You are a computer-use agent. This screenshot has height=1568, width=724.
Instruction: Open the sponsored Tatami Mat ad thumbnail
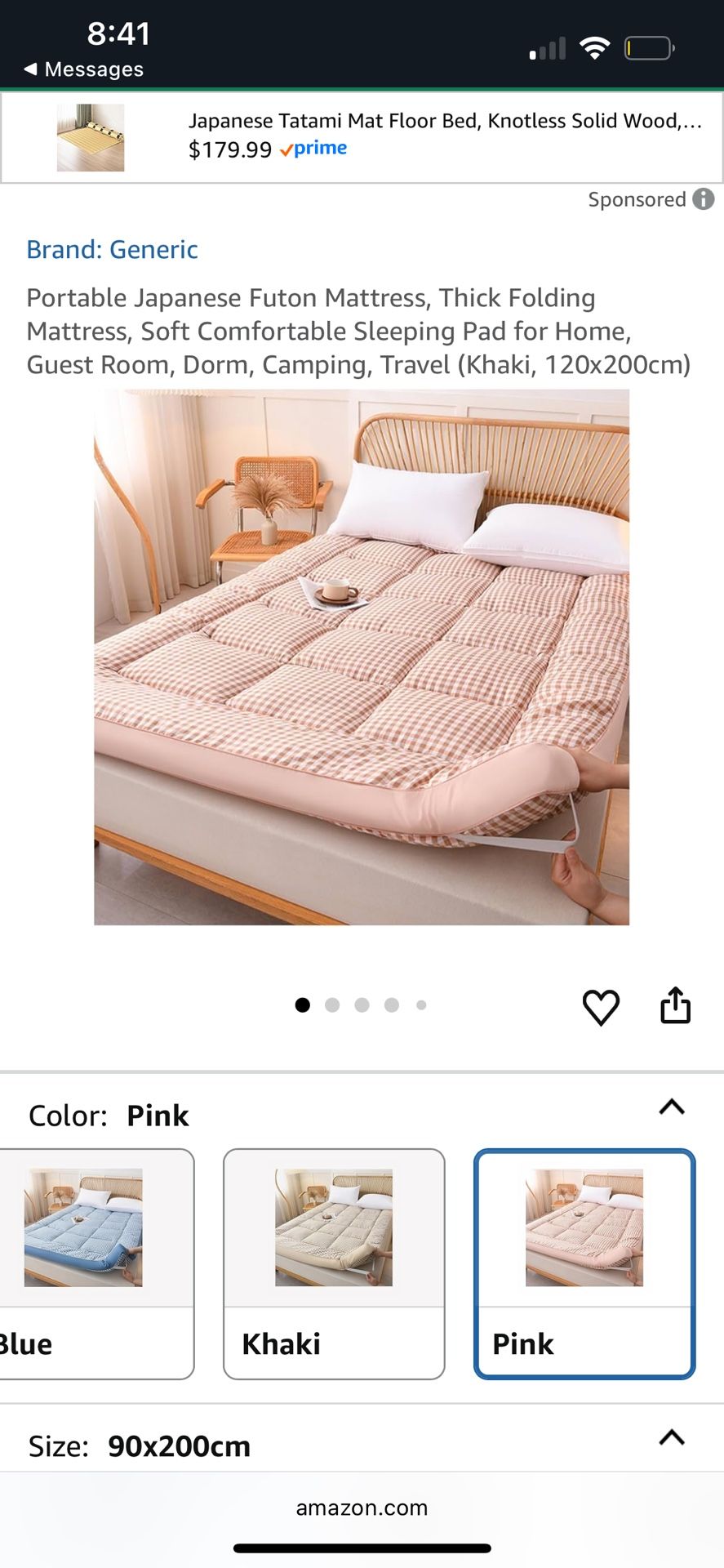(90, 137)
